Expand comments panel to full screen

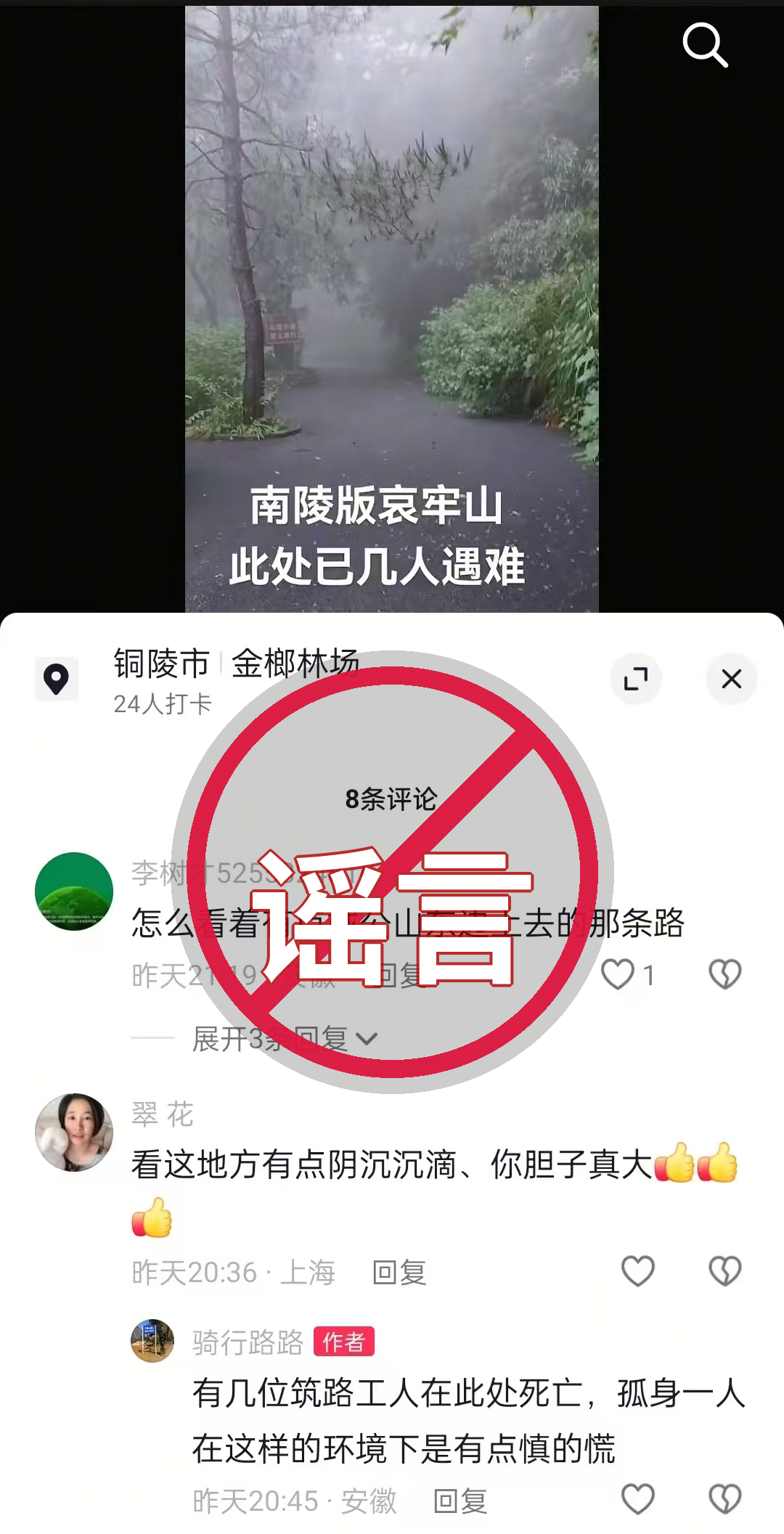636,679
